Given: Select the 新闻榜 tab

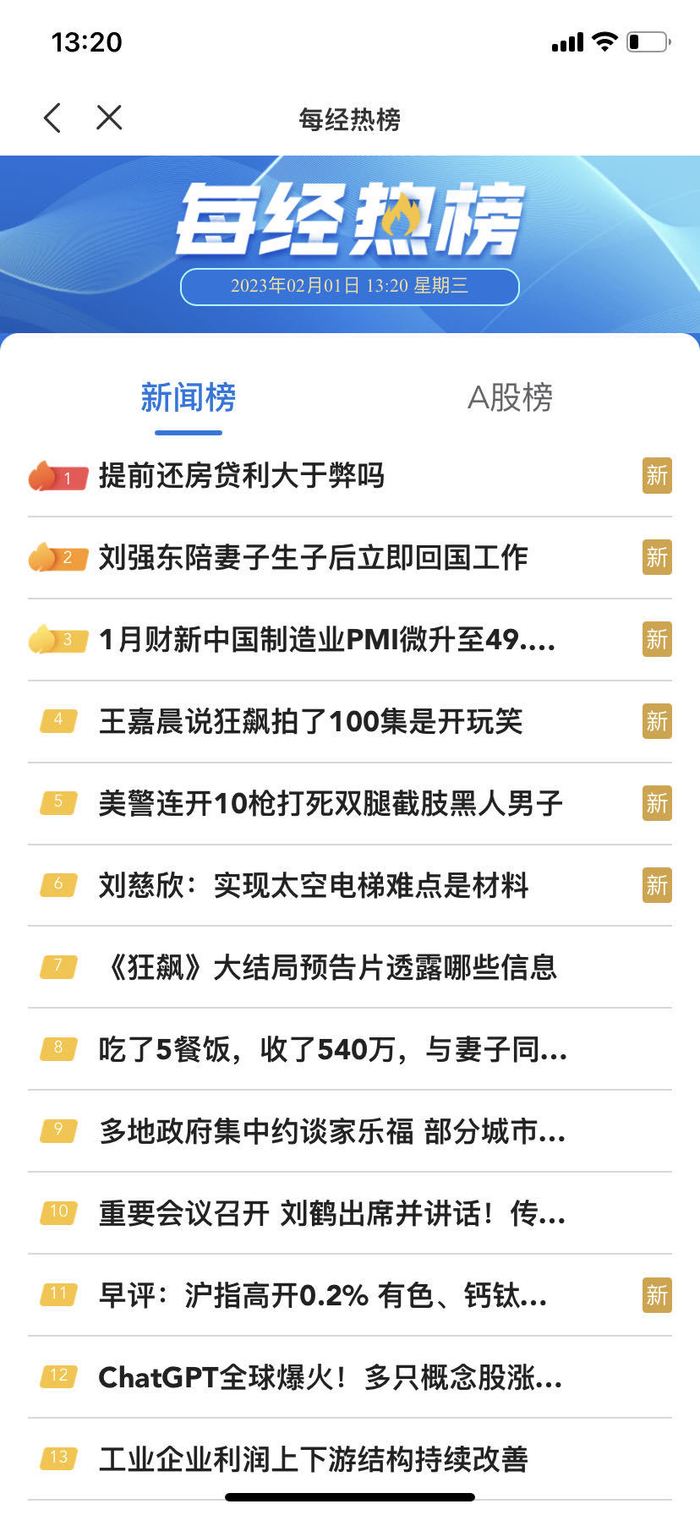Looking at the screenshot, I should 188,398.
